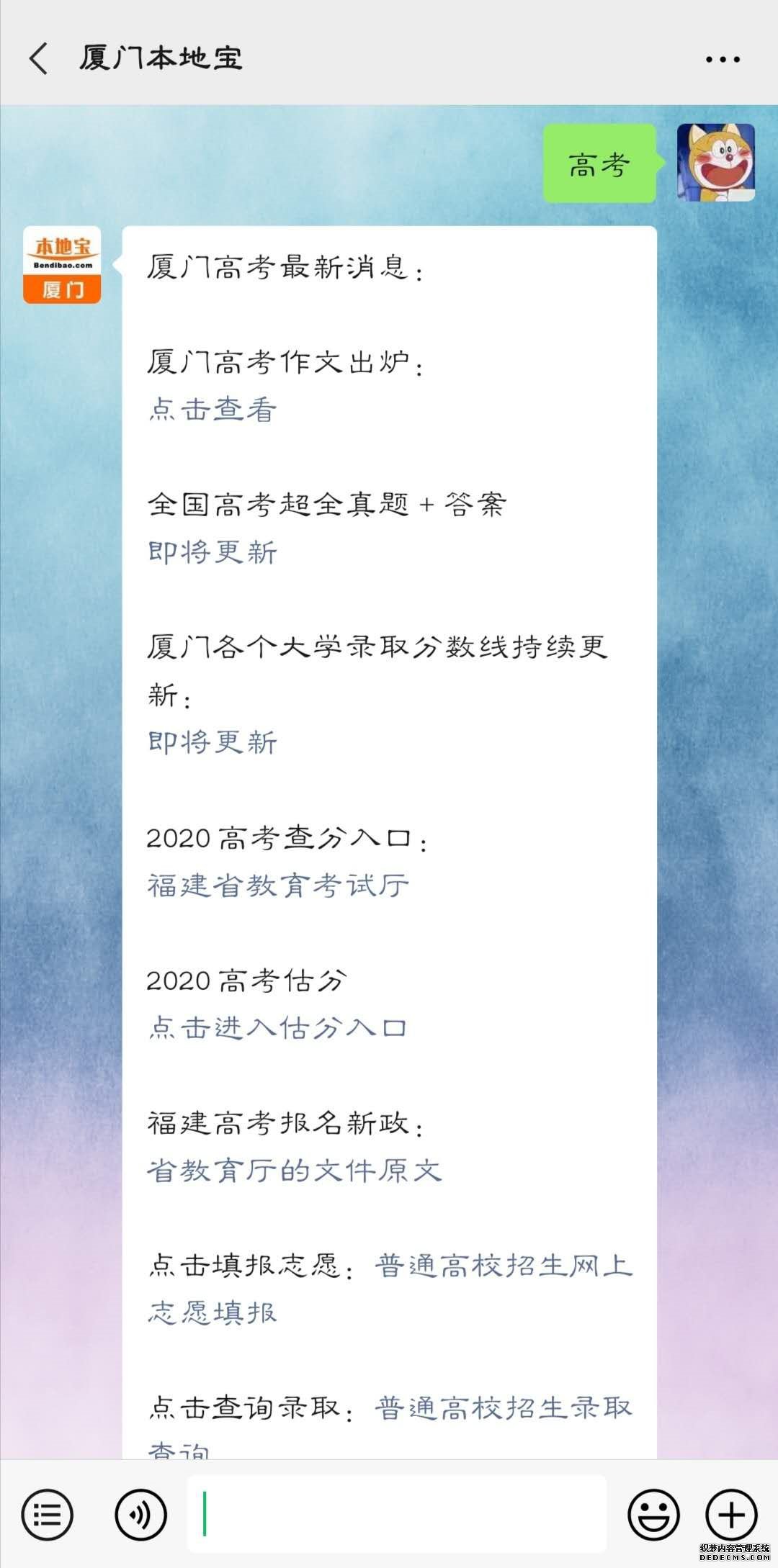Open 省教育厅的文件原文 link
Image resolution: width=778 pixels, height=1568 pixels.
click(294, 1170)
